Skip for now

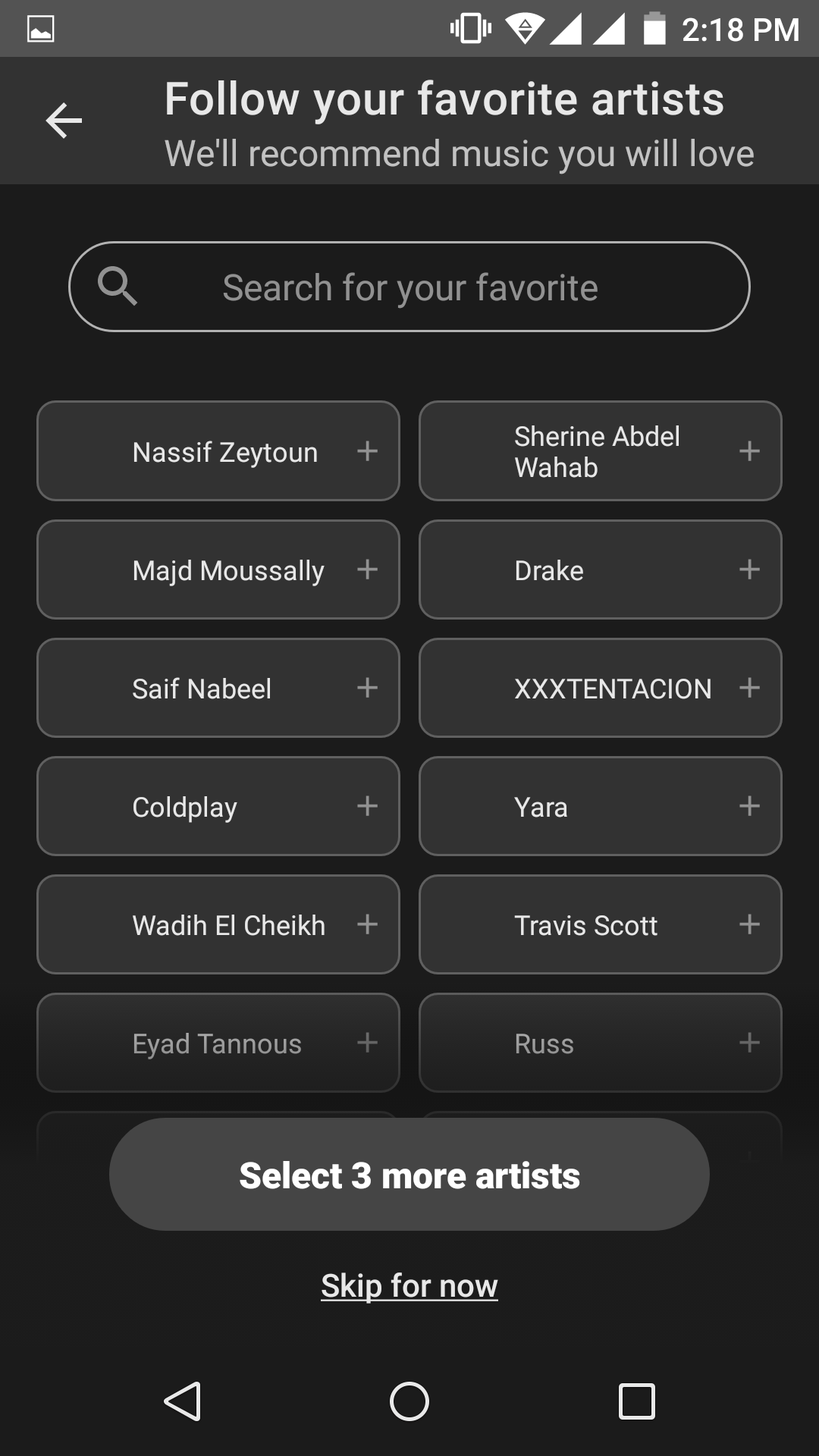[x=409, y=1286]
